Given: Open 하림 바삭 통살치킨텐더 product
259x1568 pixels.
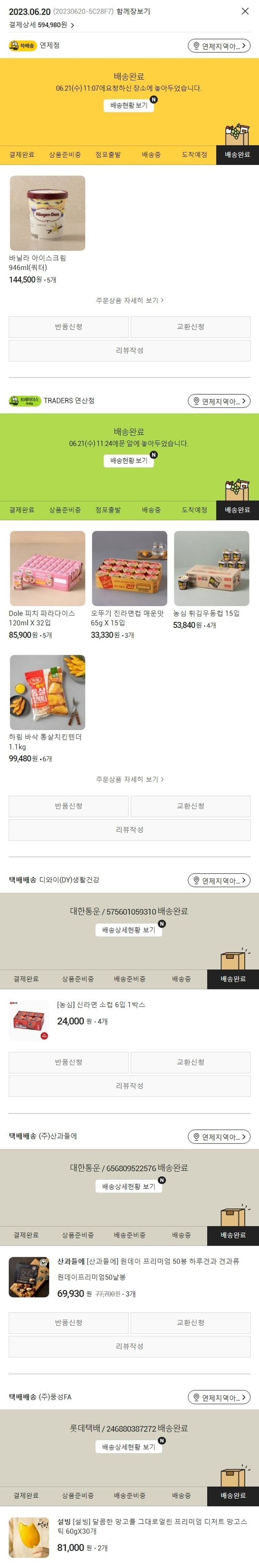Looking at the screenshot, I should (x=48, y=692).
